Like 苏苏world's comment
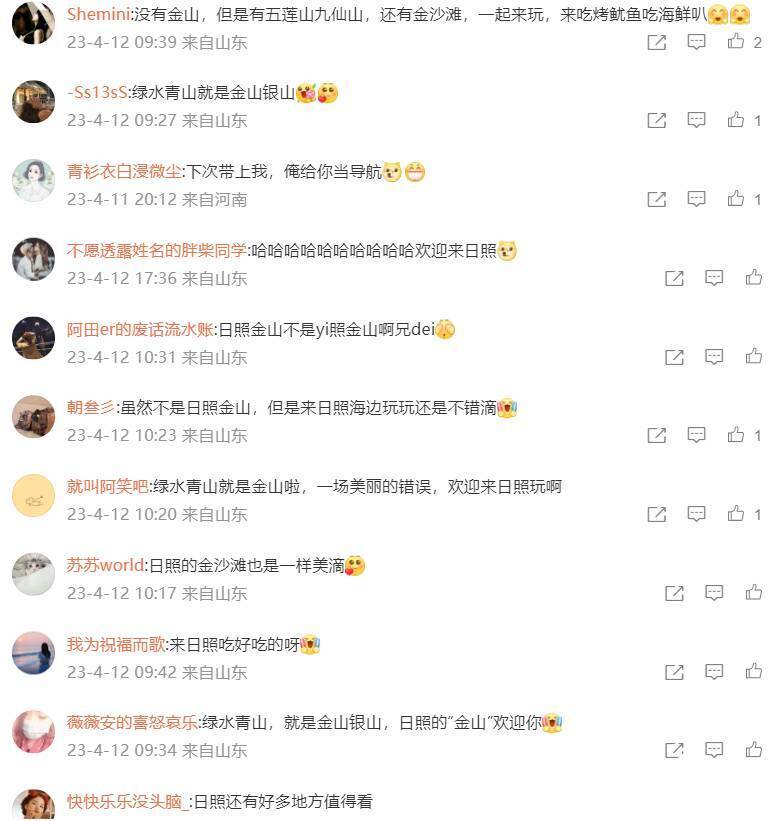Screen dimensions: 777x821 (753, 592)
